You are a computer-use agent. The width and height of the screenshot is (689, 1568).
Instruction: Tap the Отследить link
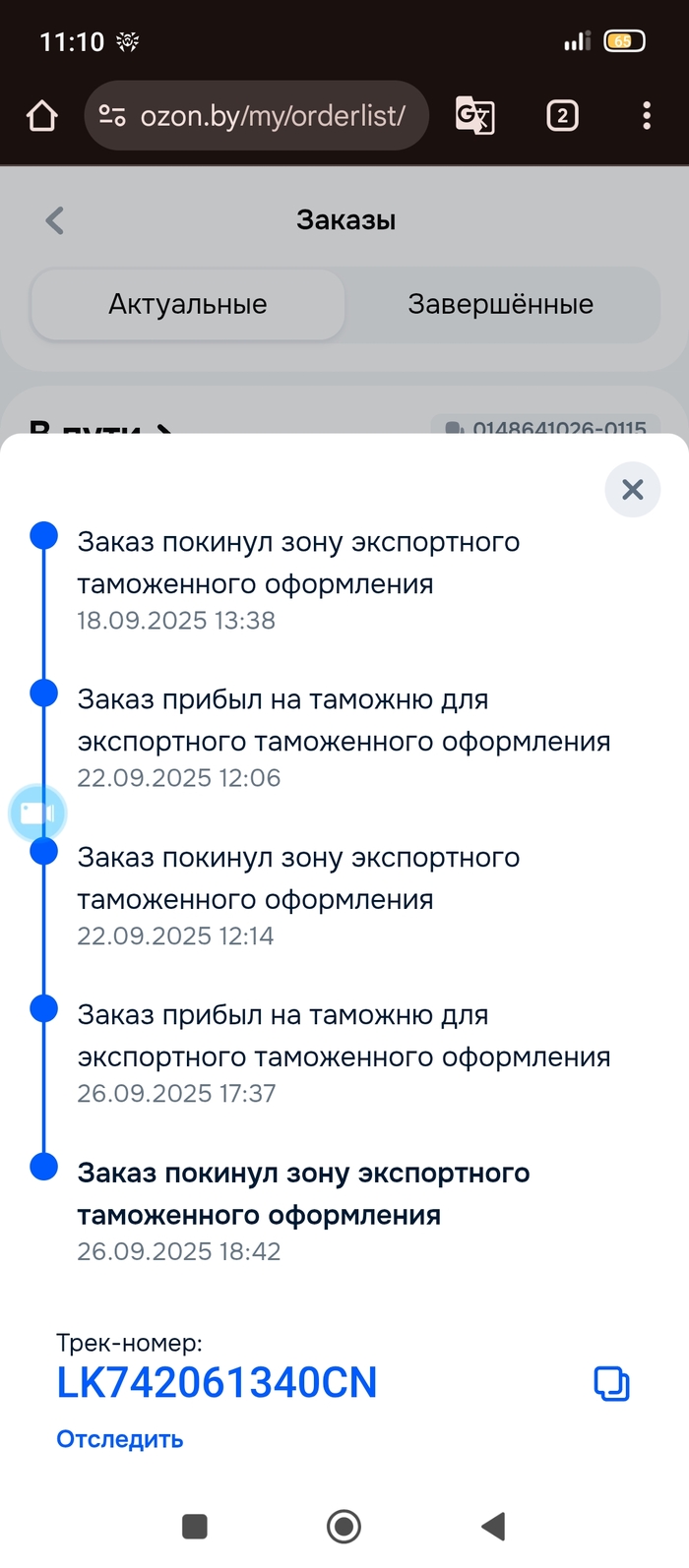(120, 1439)
